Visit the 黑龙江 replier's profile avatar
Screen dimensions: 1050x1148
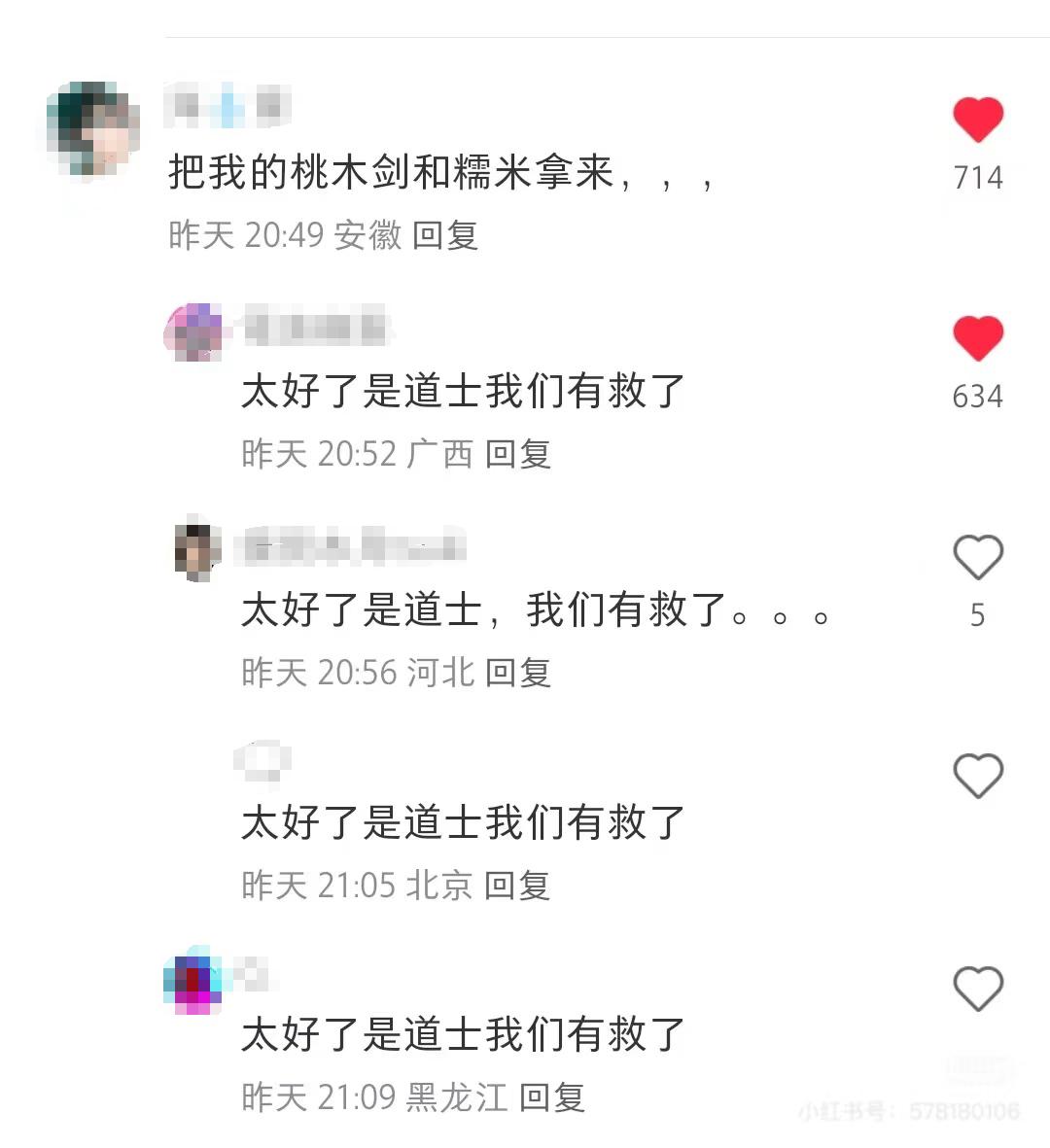coord(193,979)
